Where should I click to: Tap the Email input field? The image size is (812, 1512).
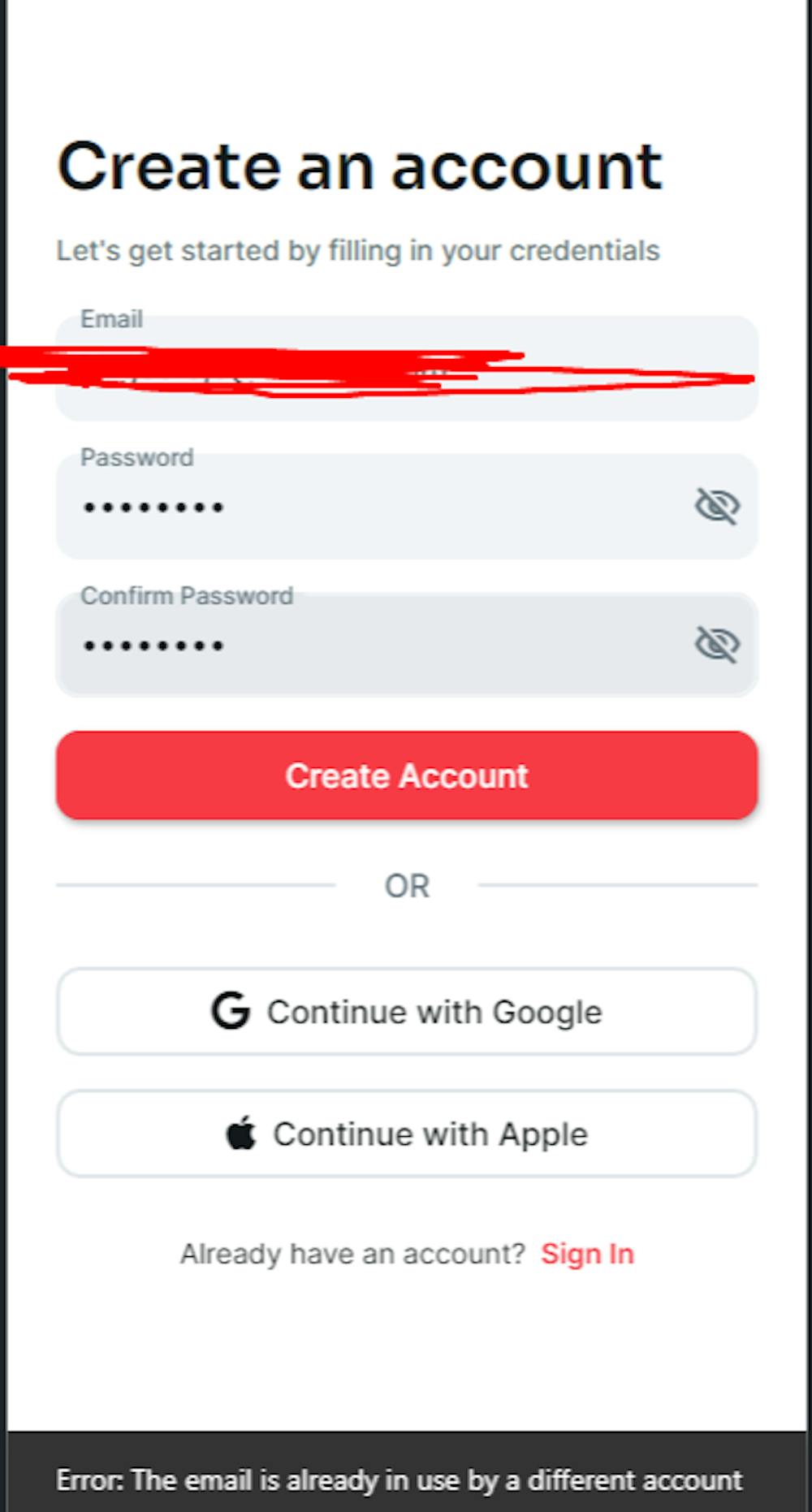(406, 369)
